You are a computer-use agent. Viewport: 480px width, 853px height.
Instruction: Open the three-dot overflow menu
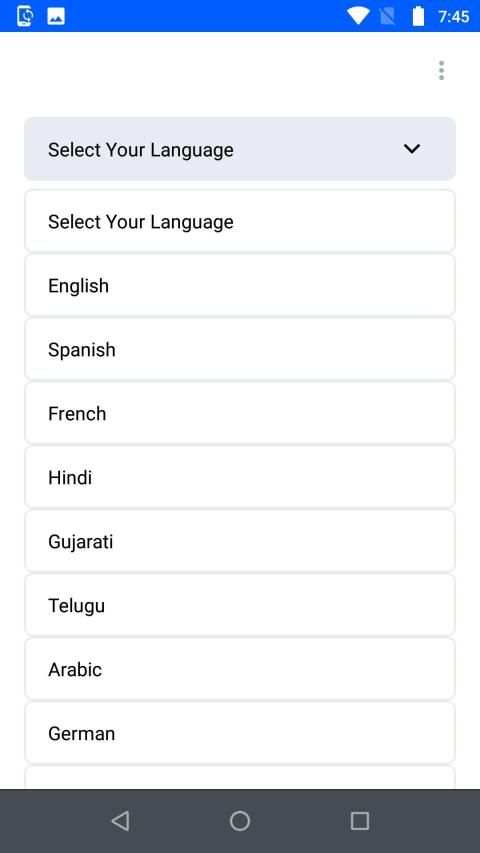point(441,71)
